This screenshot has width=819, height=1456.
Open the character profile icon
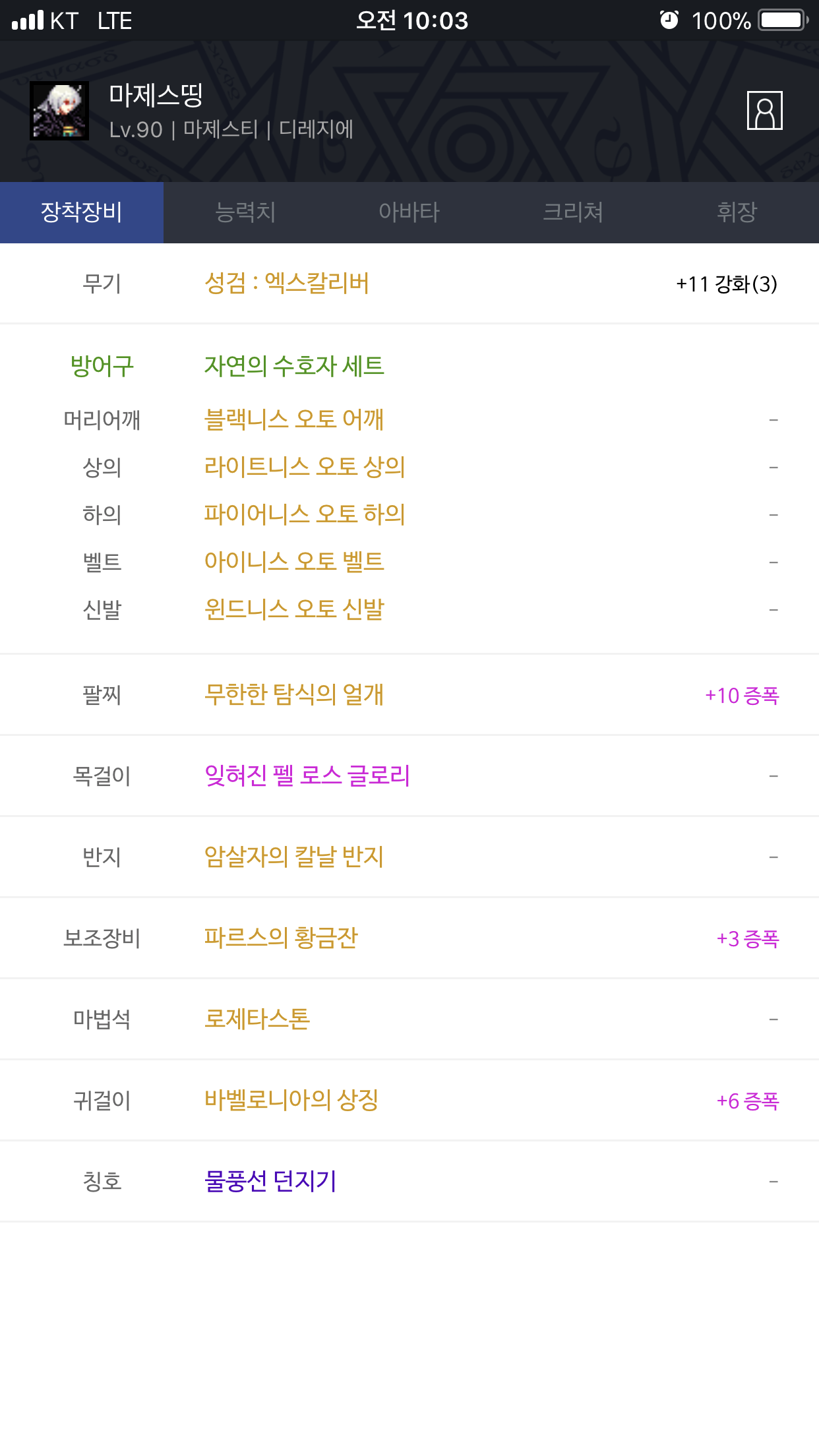point(764,111)
